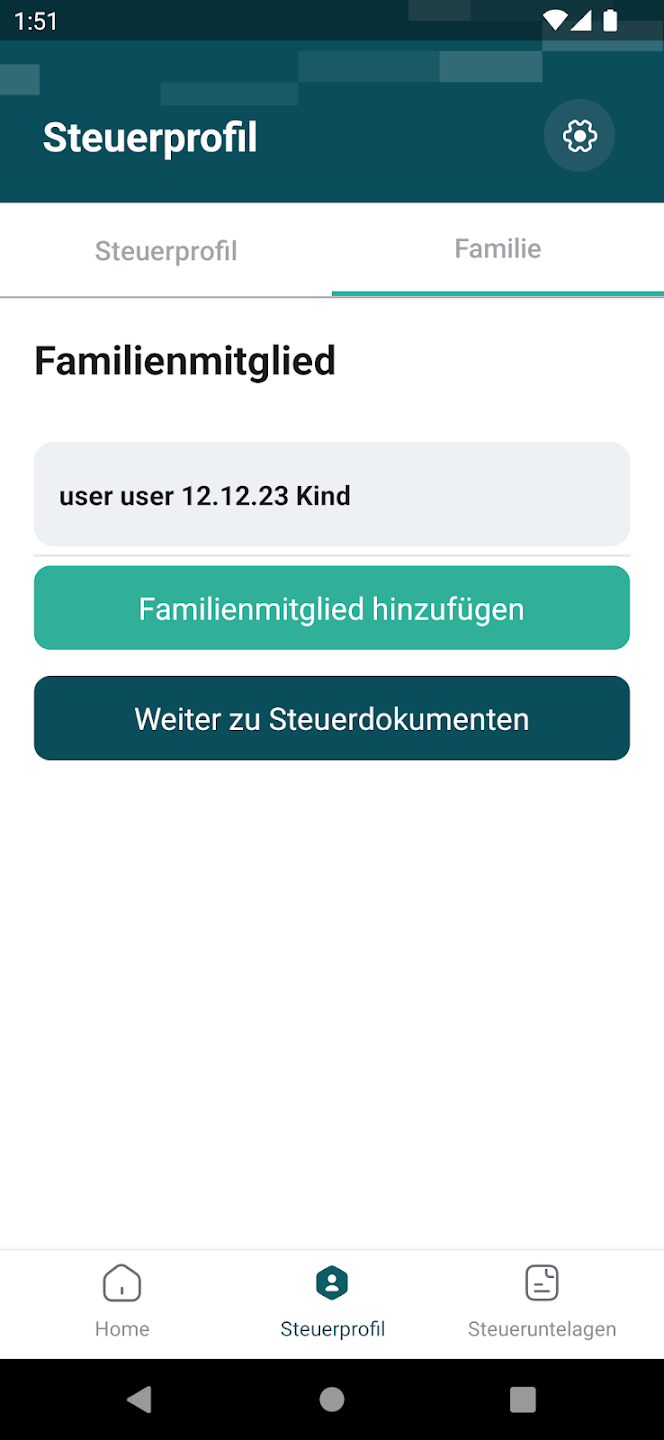
Task: Switch to the Steuerprofil top tab
Action: point(166,251)
